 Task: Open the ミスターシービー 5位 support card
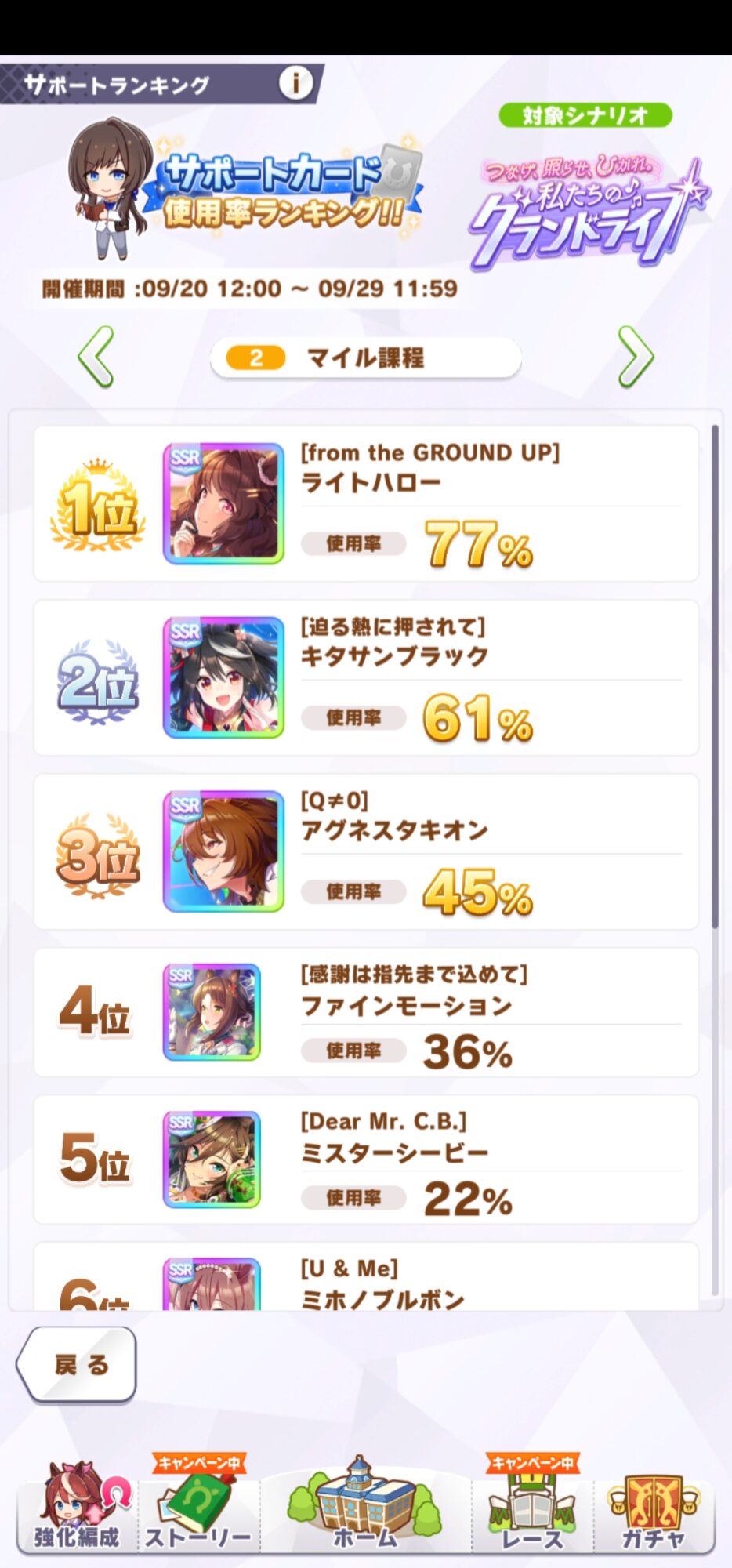[212, 1160]
